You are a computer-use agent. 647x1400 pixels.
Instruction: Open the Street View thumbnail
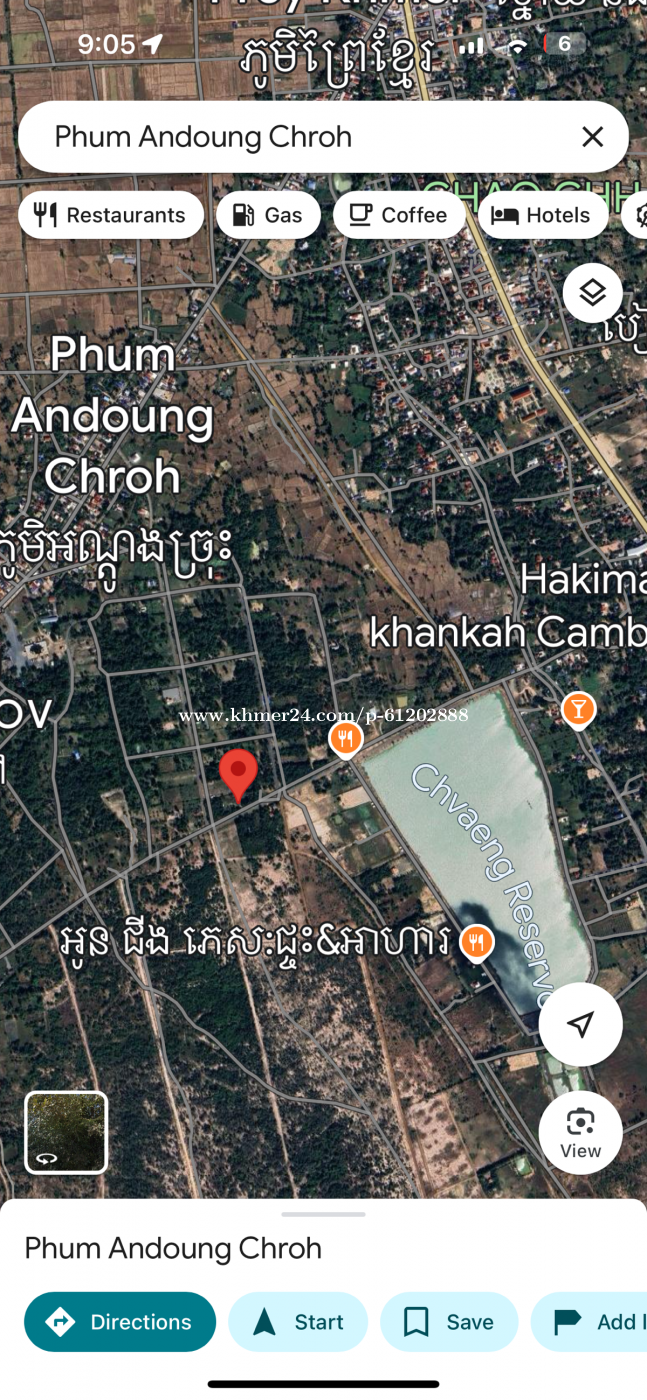[x=66, y=1132]
